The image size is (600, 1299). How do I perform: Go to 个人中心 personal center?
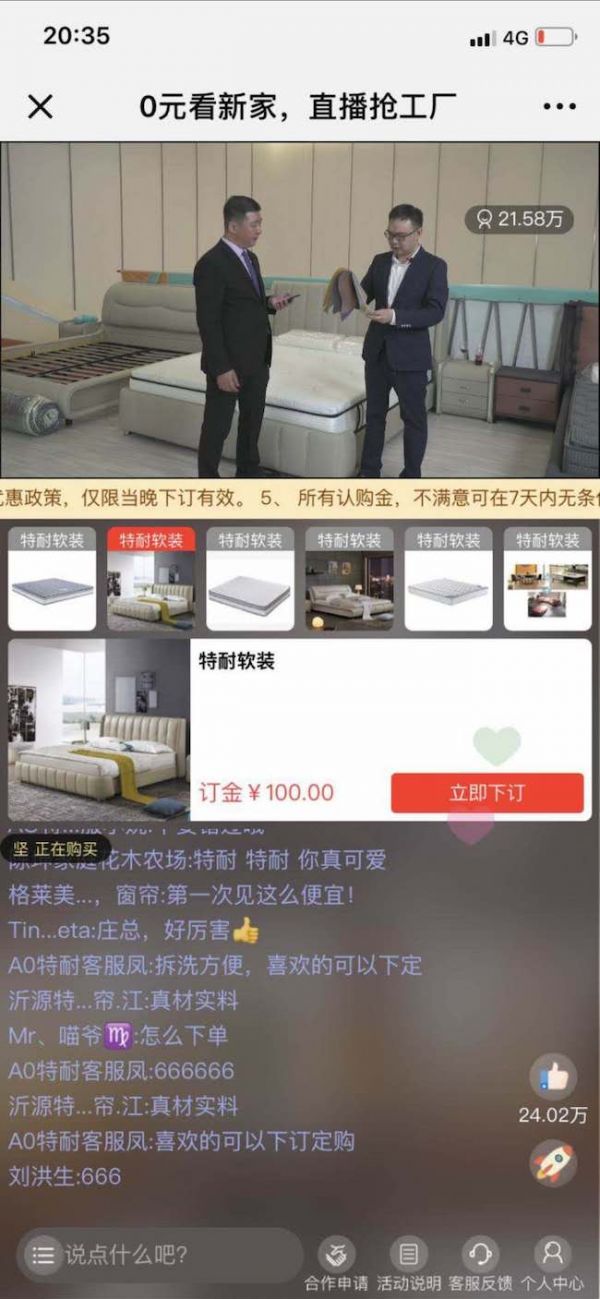click(553, 1262)
